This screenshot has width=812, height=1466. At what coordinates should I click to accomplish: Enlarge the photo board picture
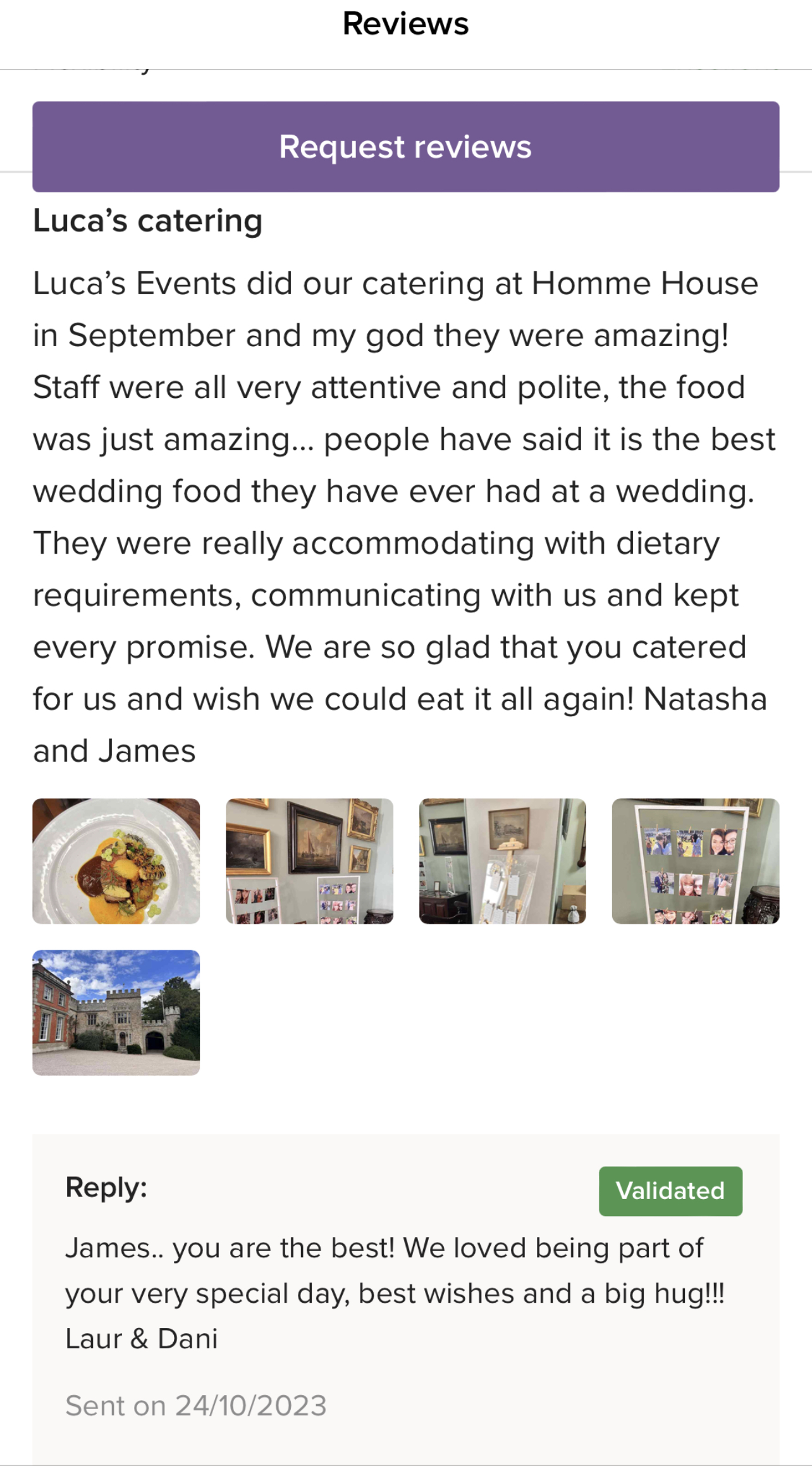point(696,860)
